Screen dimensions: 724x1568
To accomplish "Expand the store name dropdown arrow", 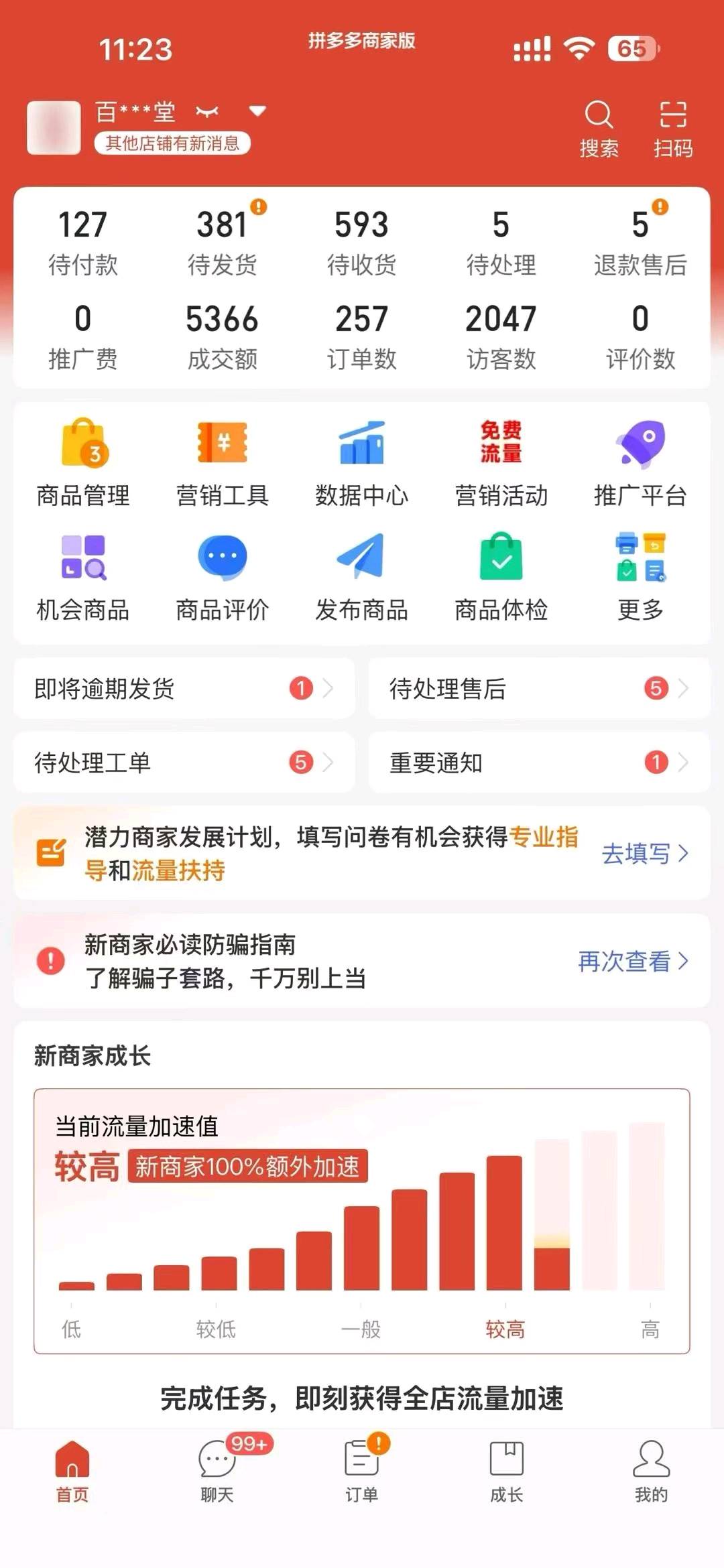I will coord(257,112).
